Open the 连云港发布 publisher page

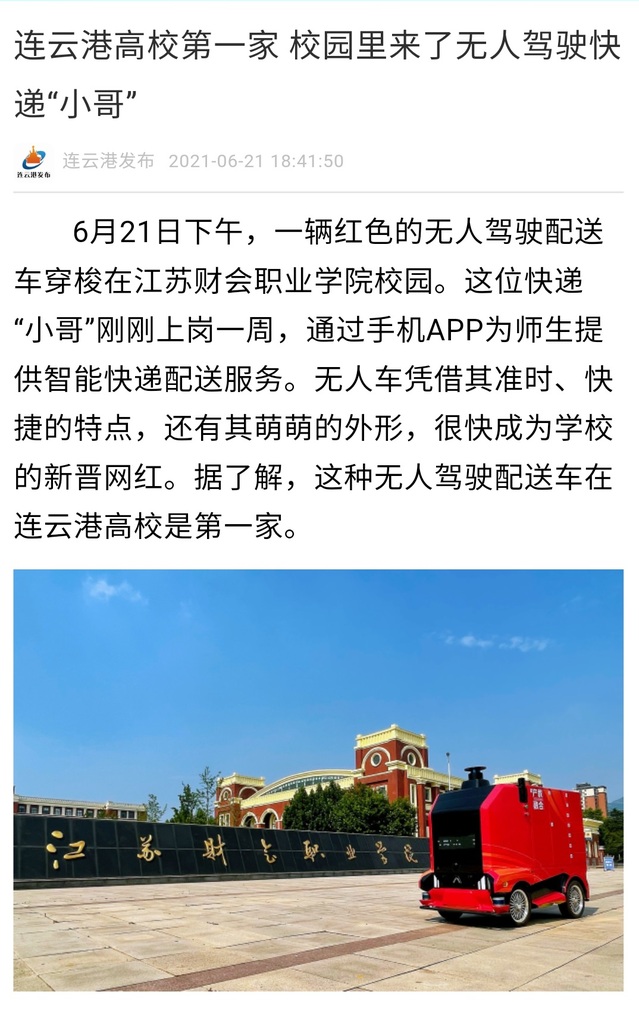[108, 161]
